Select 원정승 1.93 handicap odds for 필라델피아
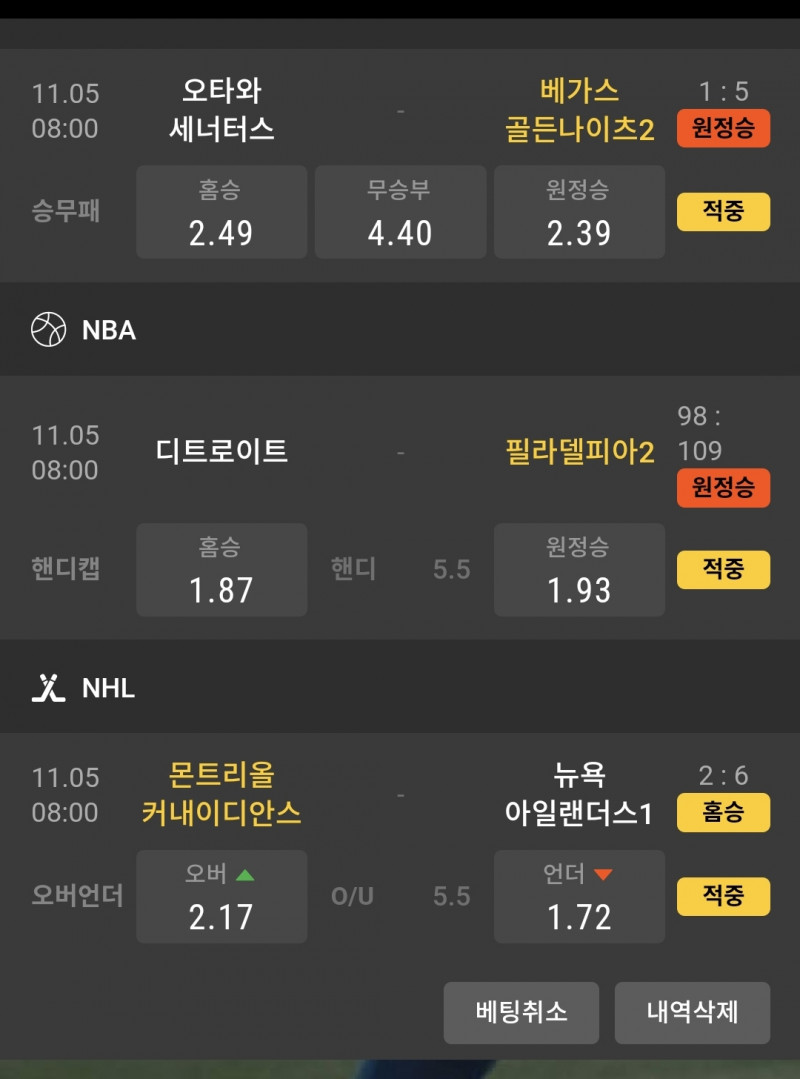This screenshot has height=1079, width=800. [579, 569]
